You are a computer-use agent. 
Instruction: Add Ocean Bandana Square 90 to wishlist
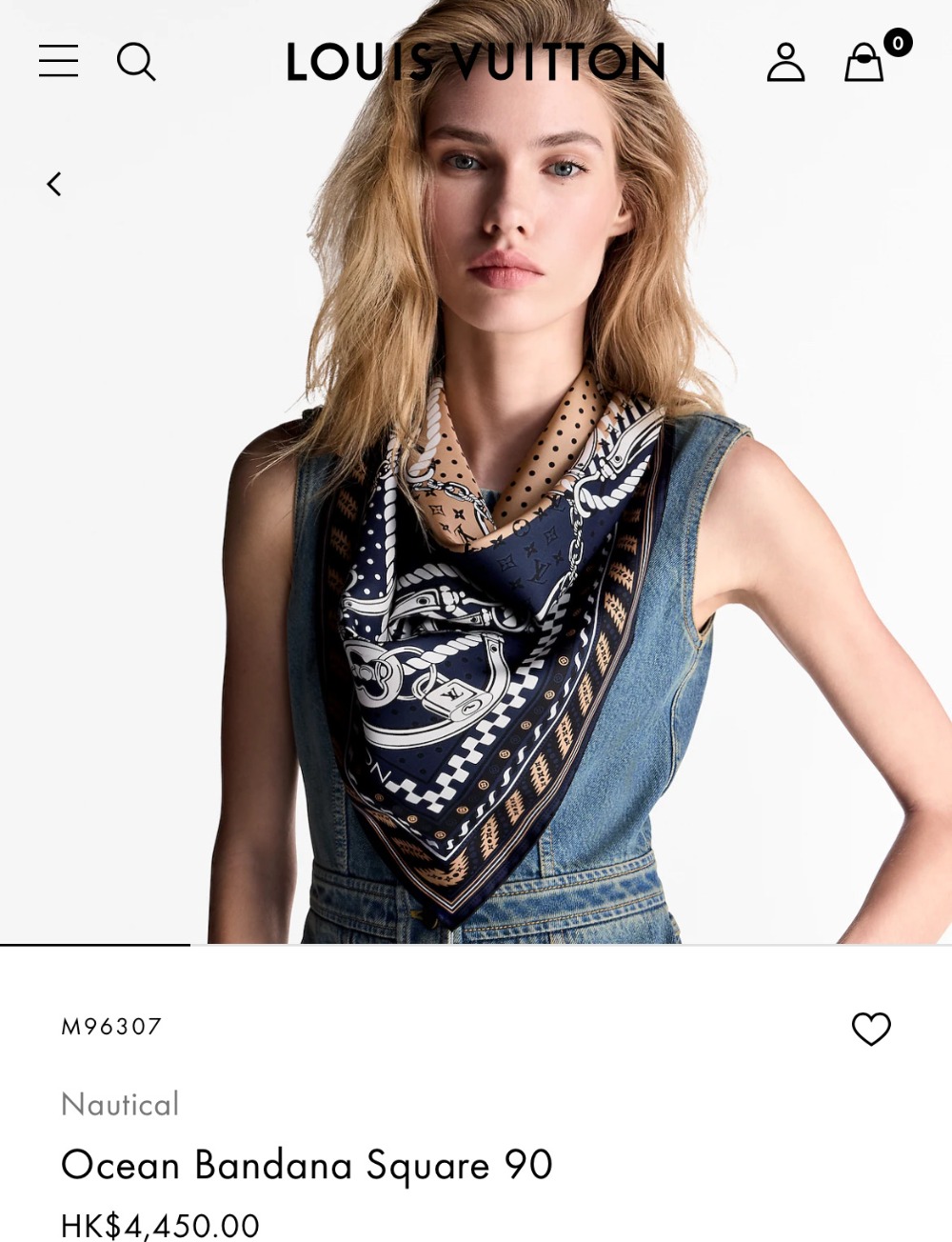point(870,1028)
